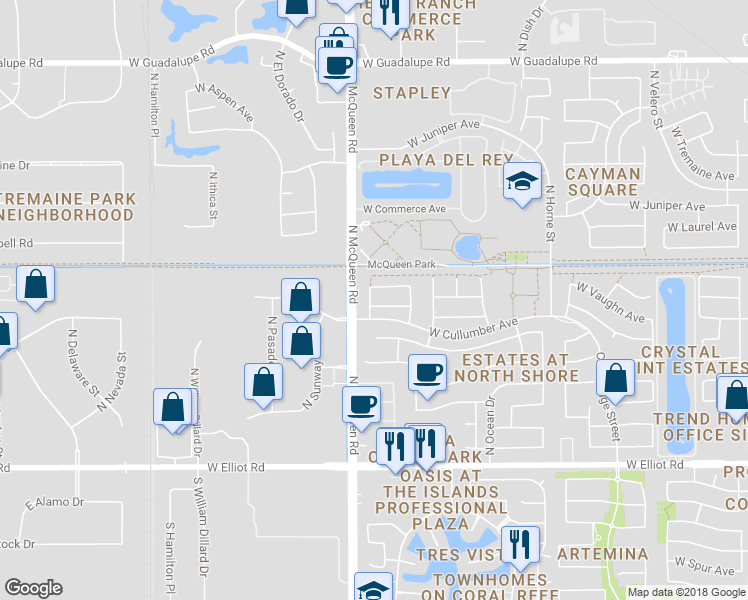Open the cafe marker beside Estates at North Shore
The height and width of the screenshot is (600, 748).
(x=427, y=376)
